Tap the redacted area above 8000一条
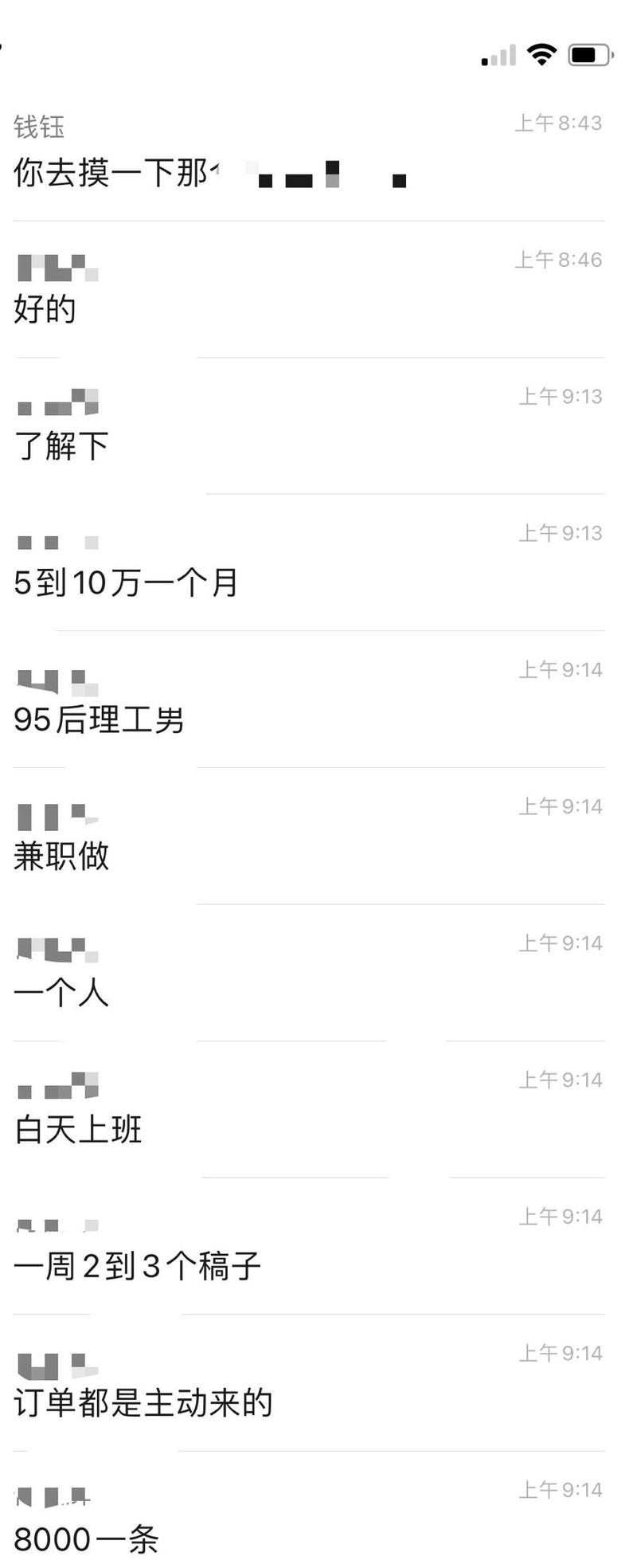Image resolution: width=637 pixels, height=1568 pixels. pyautogui.click(x=52, y=1497)
